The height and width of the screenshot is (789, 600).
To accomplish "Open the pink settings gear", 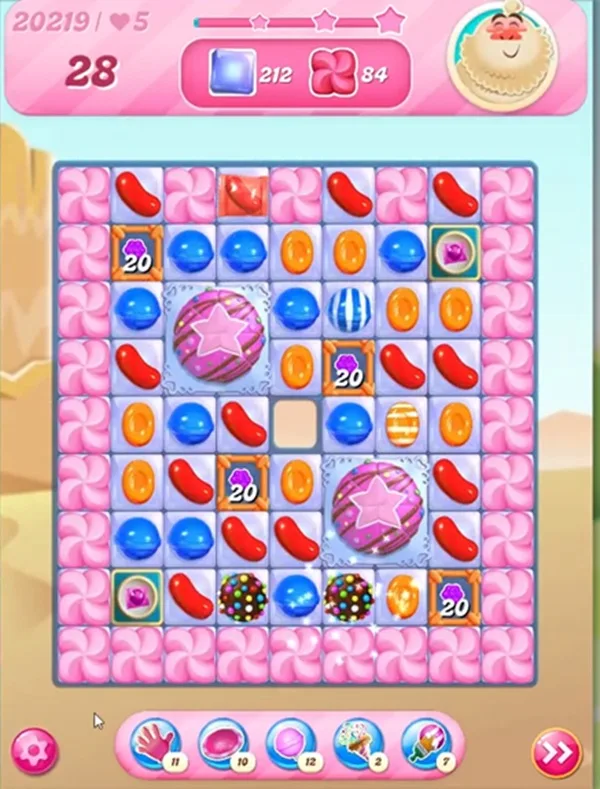I will 34,749.
